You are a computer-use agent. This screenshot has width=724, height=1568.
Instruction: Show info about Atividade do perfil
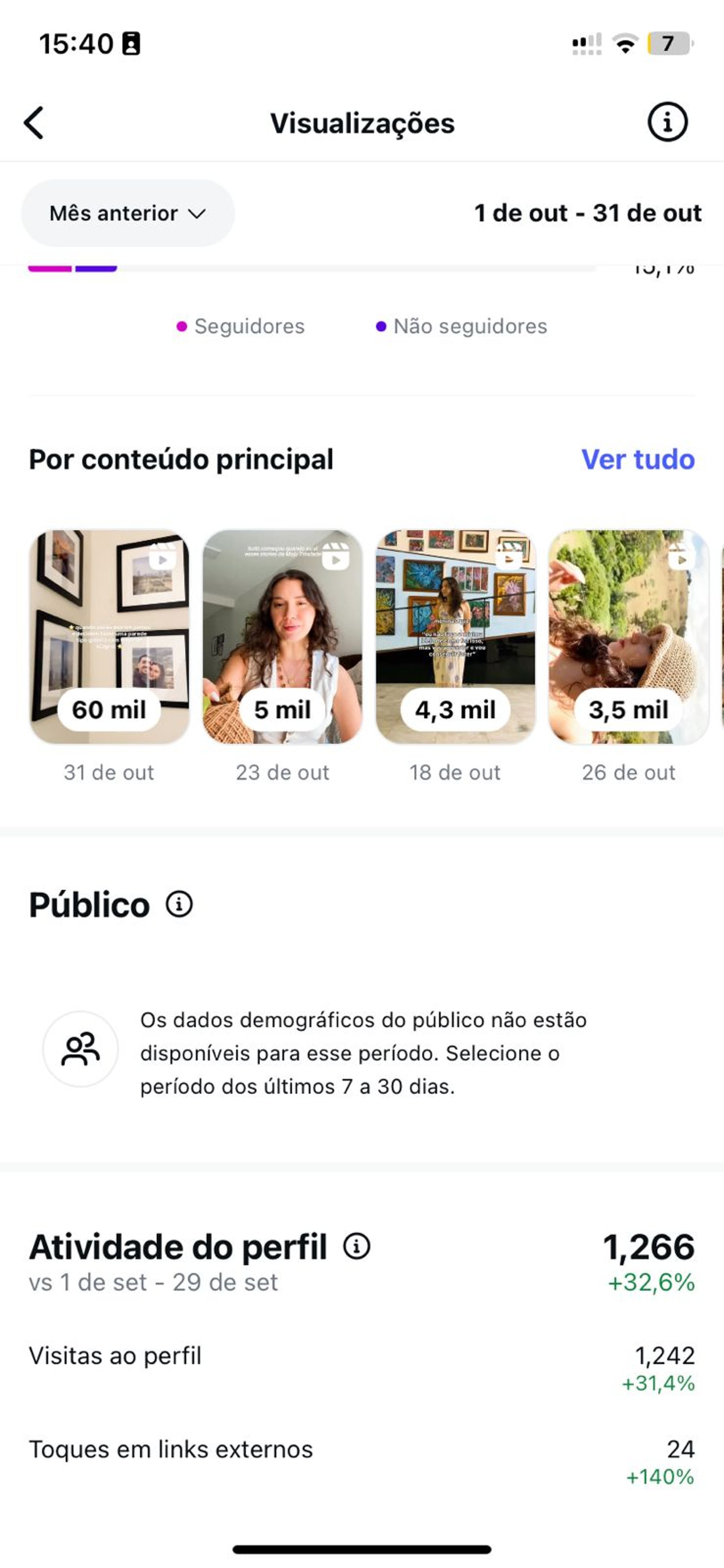coord(356,1246)
